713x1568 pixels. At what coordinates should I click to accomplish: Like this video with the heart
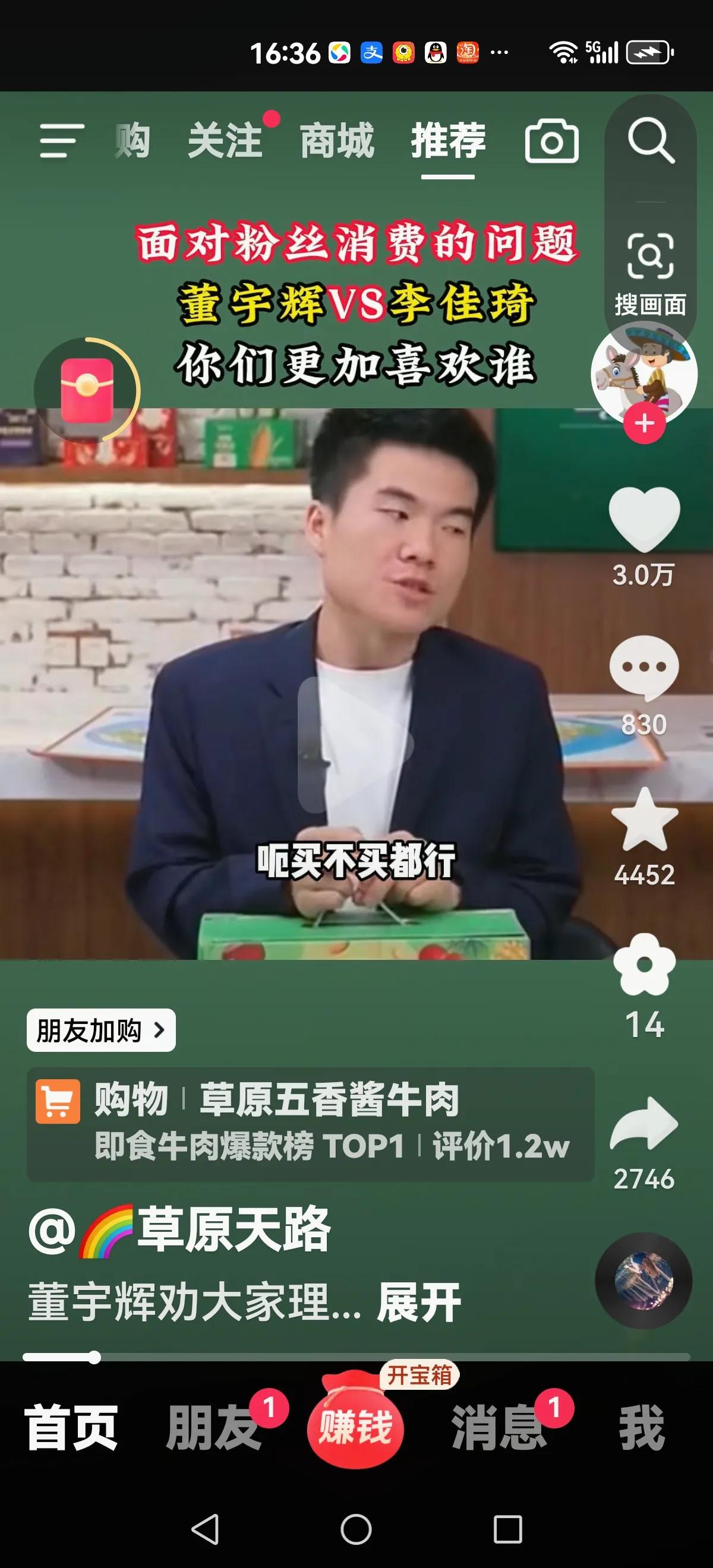tap(644, 517)
